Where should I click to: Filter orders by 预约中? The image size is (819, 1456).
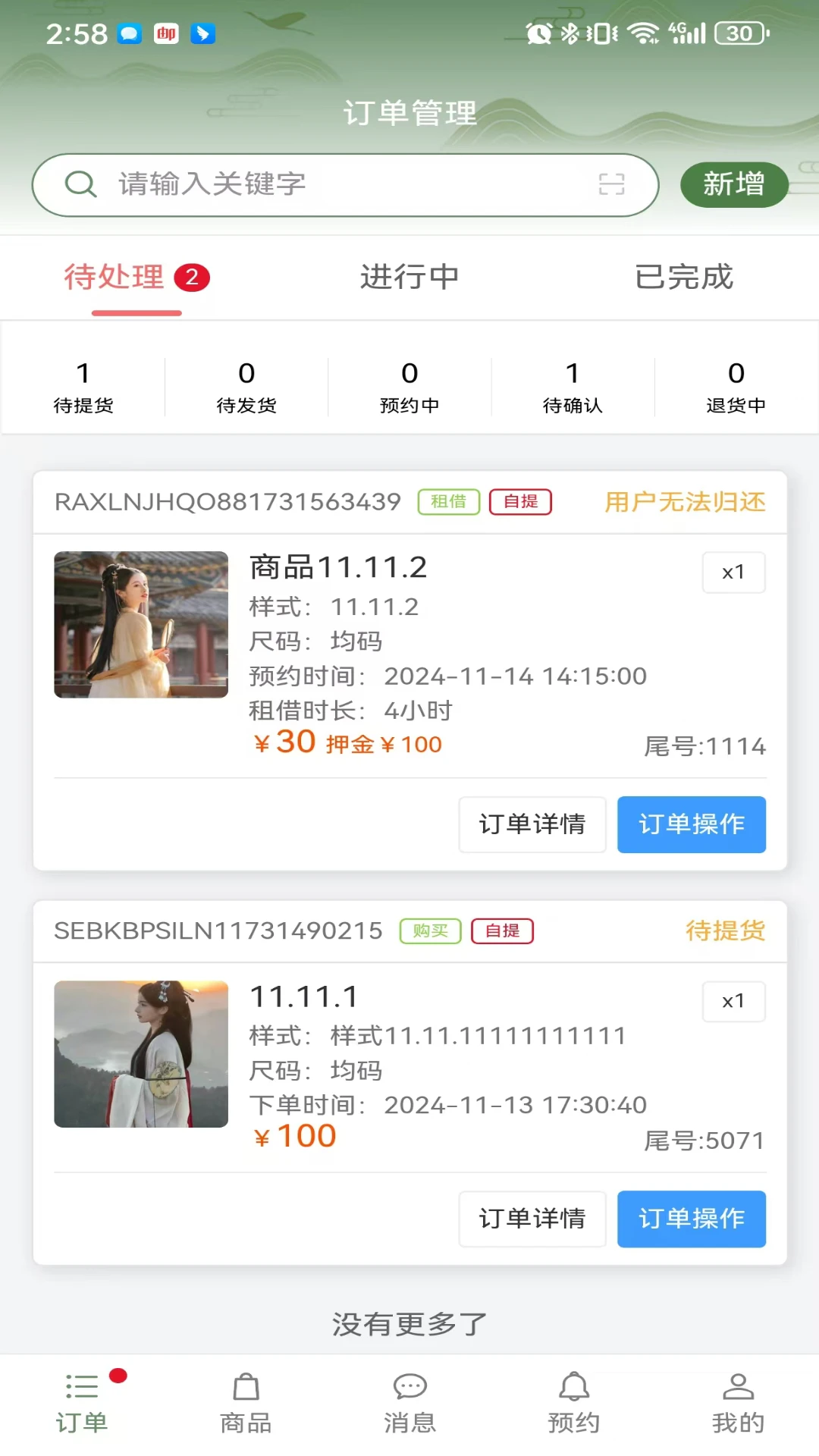[409, 387]
